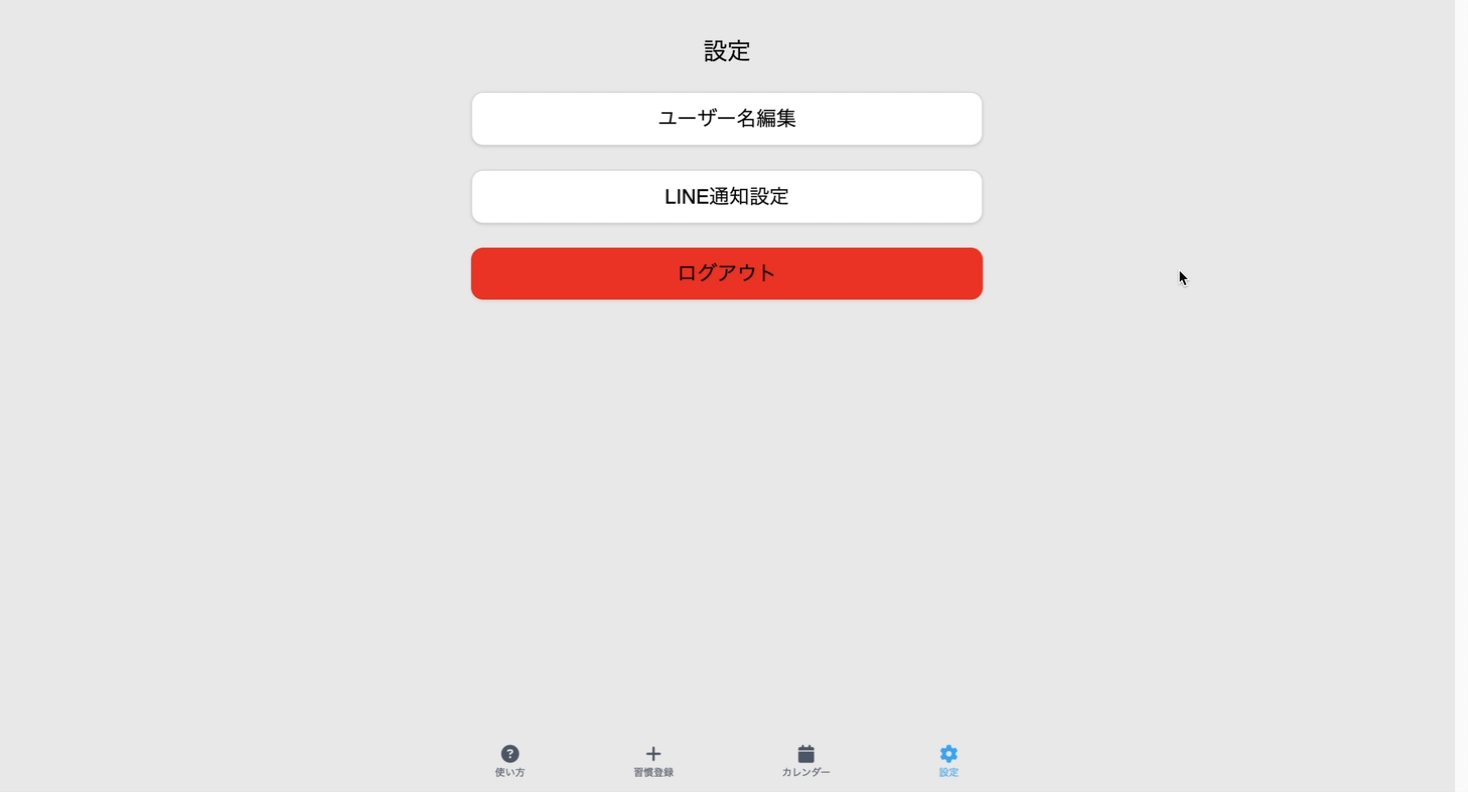Open LINE通知設定 notification settings
The image size is (1468, 792).
coord(727,197)
